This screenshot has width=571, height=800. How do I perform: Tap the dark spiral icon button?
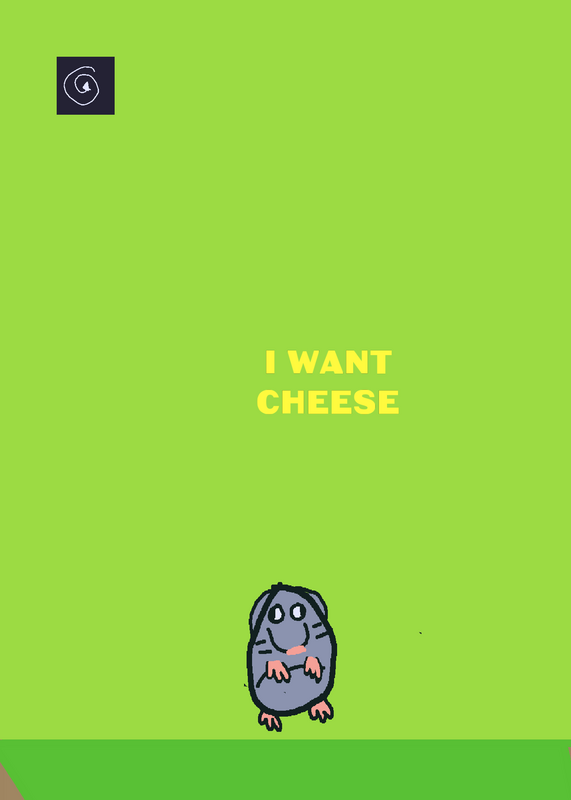[86, 86]
